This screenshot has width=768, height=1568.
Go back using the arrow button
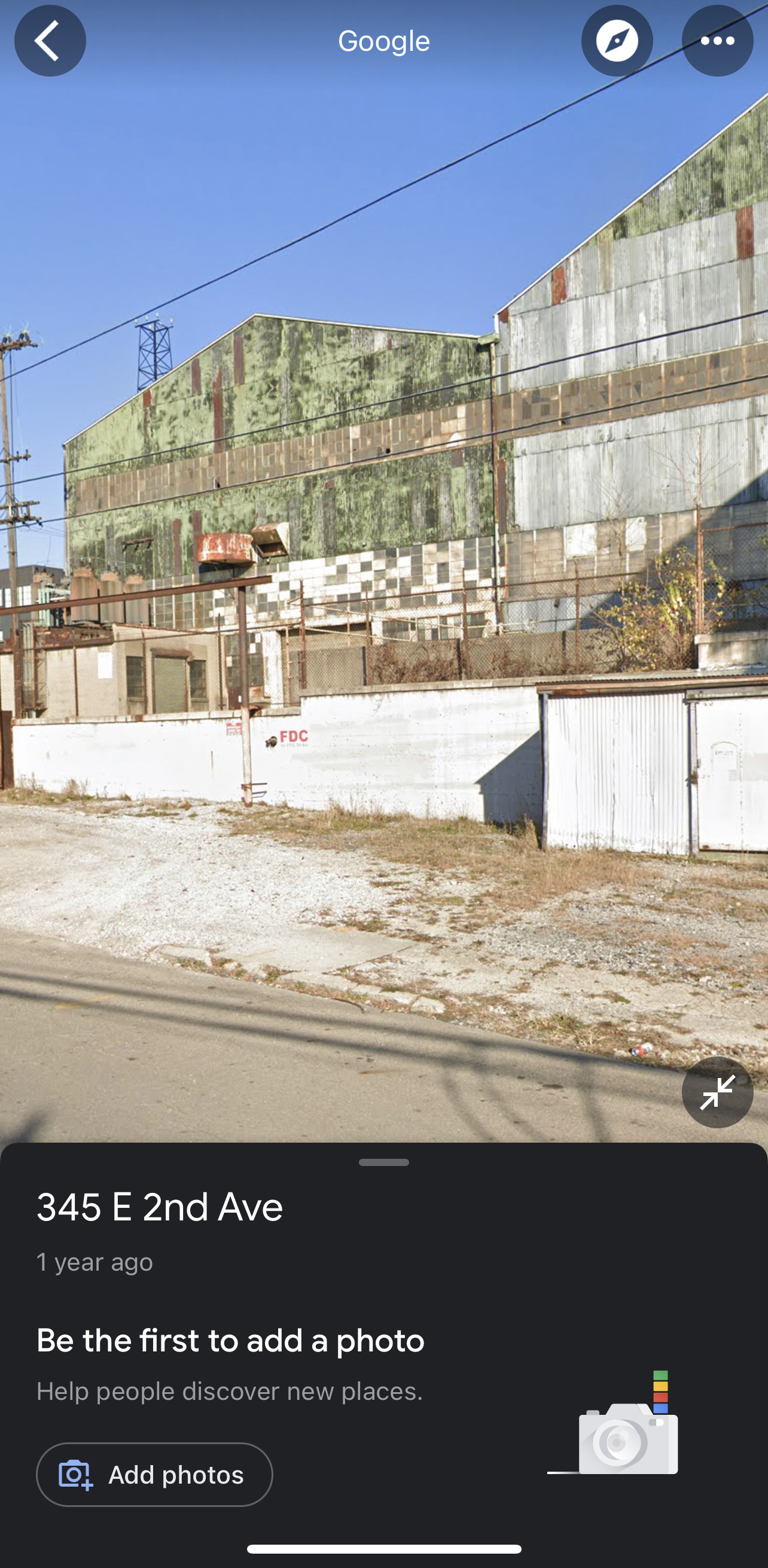coord(50,41)
